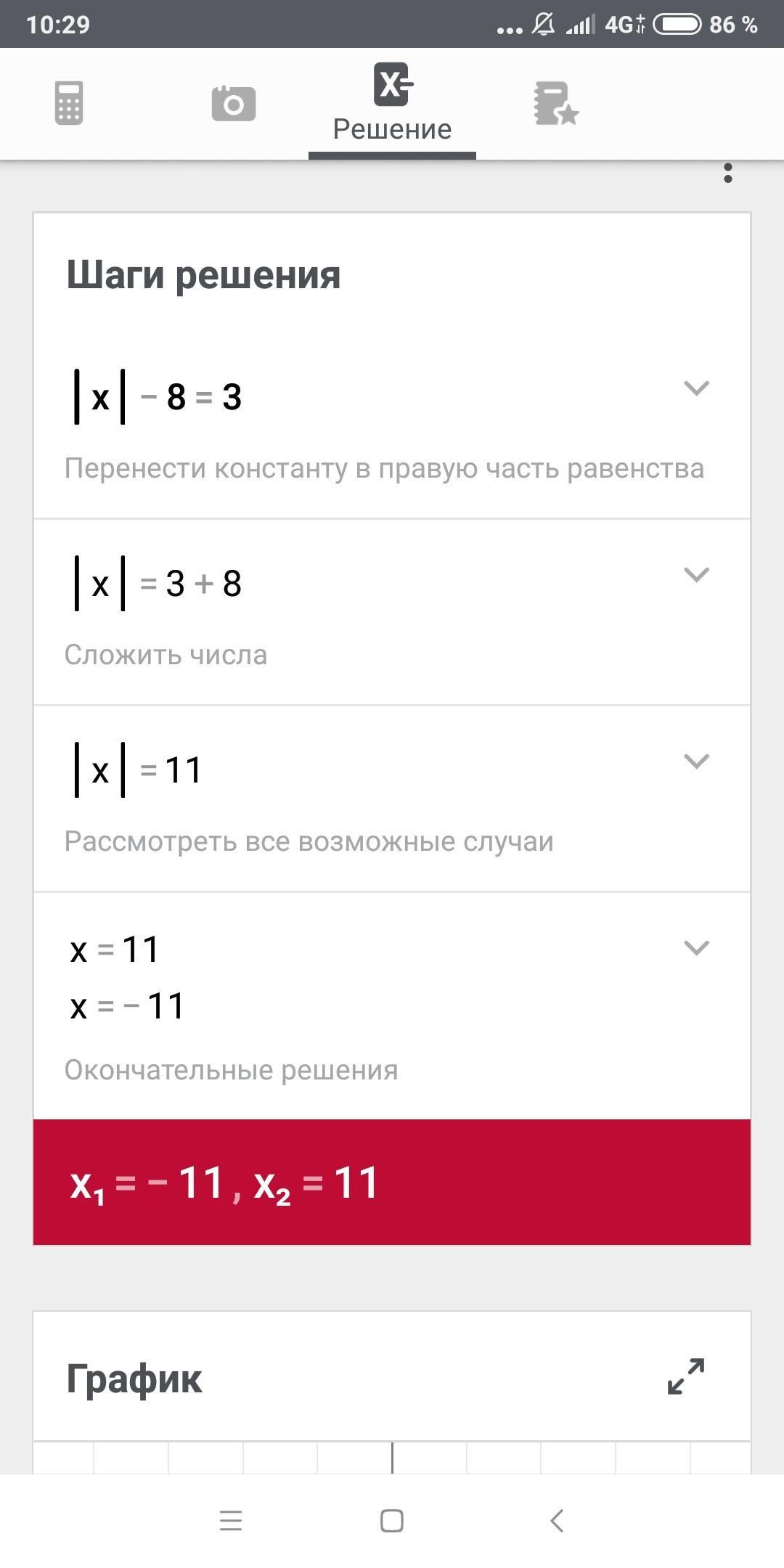The width and height of the screenshot is (784, 1568).
Task: Select the Решение tab
Action: tap(392, 103)
